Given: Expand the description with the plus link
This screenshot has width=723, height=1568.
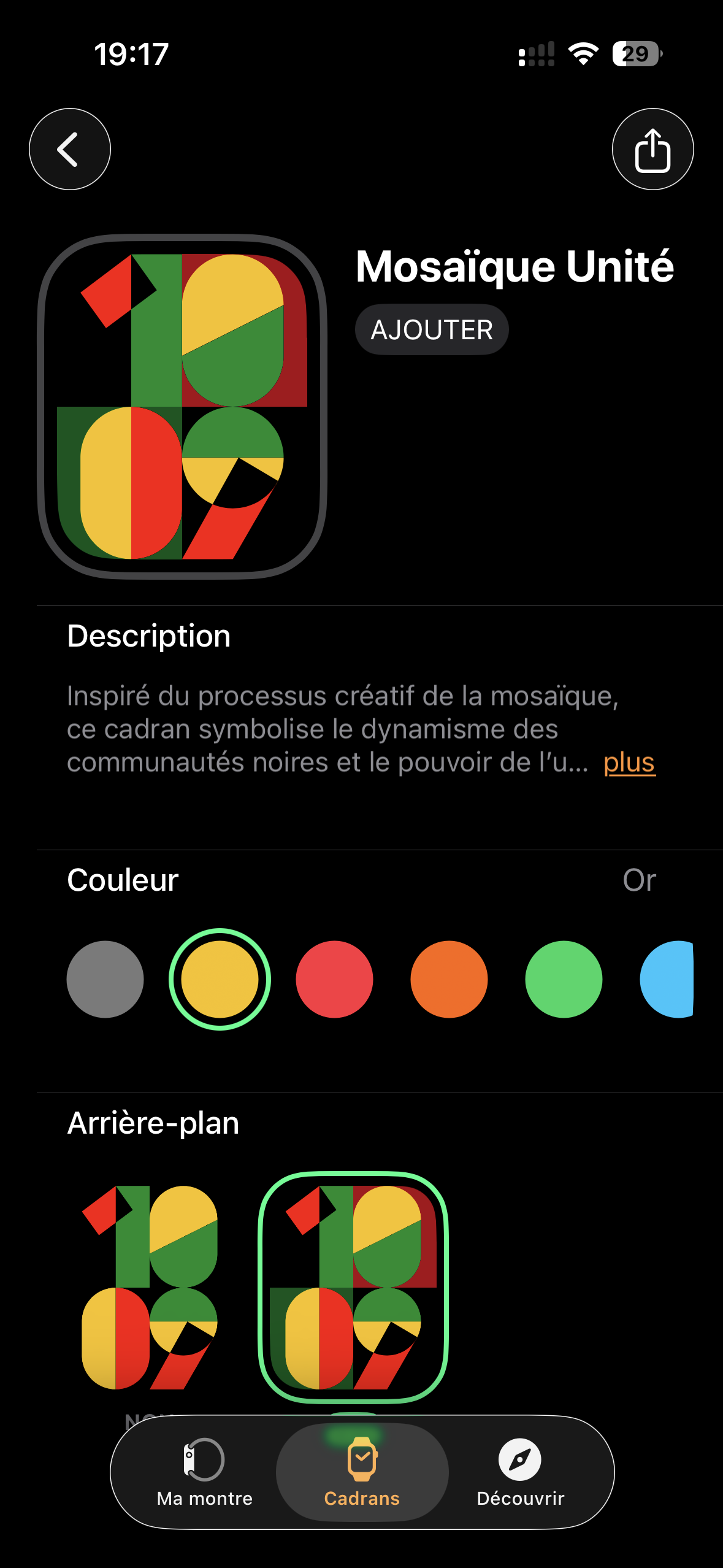Looking at the screenshot, I should coord(629,763).
